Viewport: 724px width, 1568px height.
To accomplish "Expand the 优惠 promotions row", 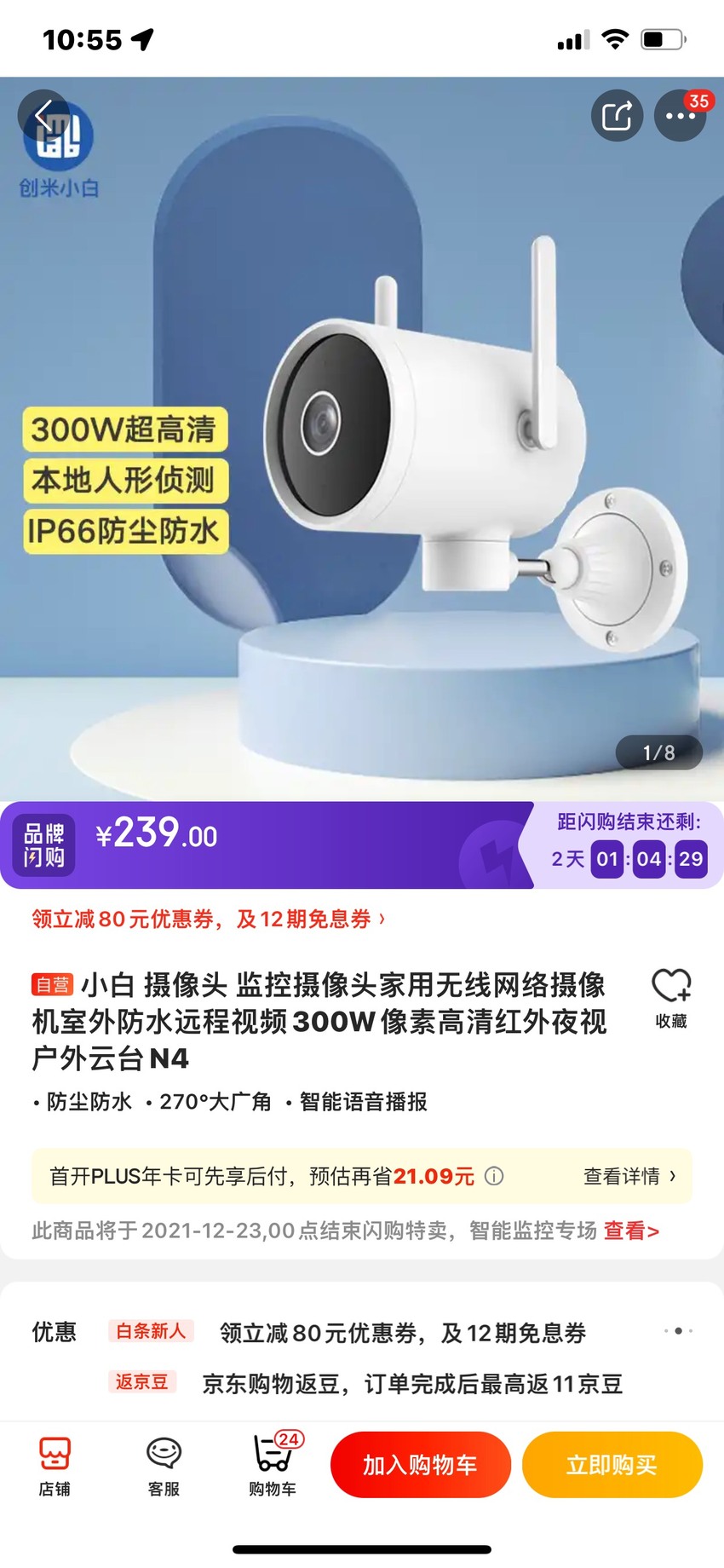I will coord(679,1330).
